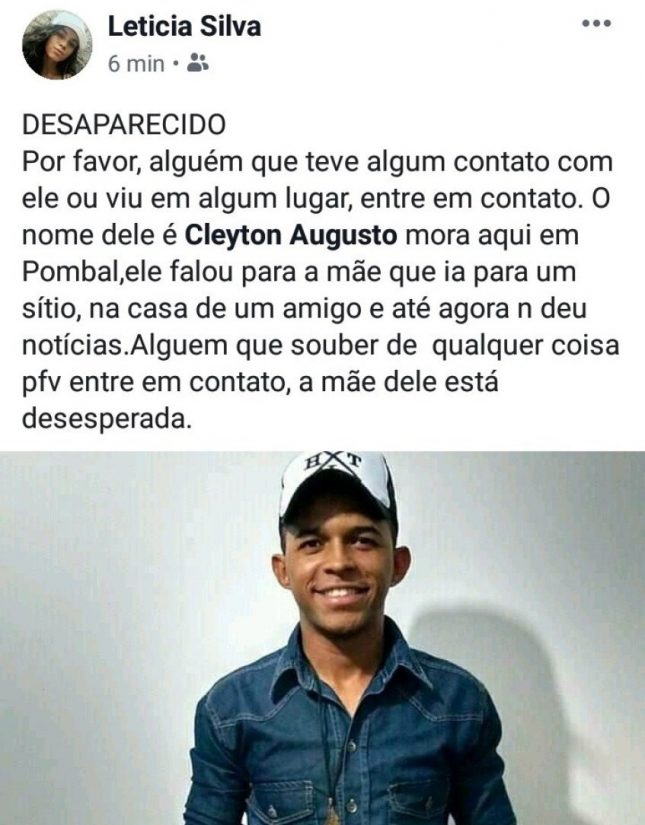View the post's friends audience setting

(197, 63)
